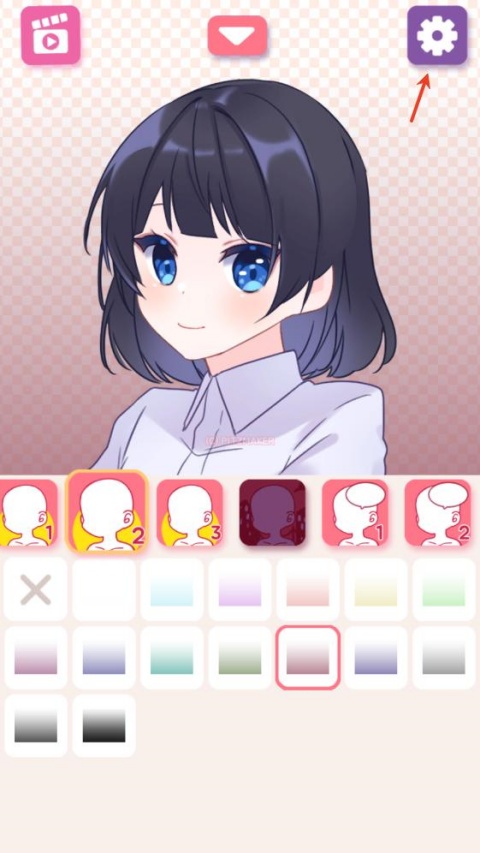
Task: Choose the plain white background swatch
Action: pos(104,590)
